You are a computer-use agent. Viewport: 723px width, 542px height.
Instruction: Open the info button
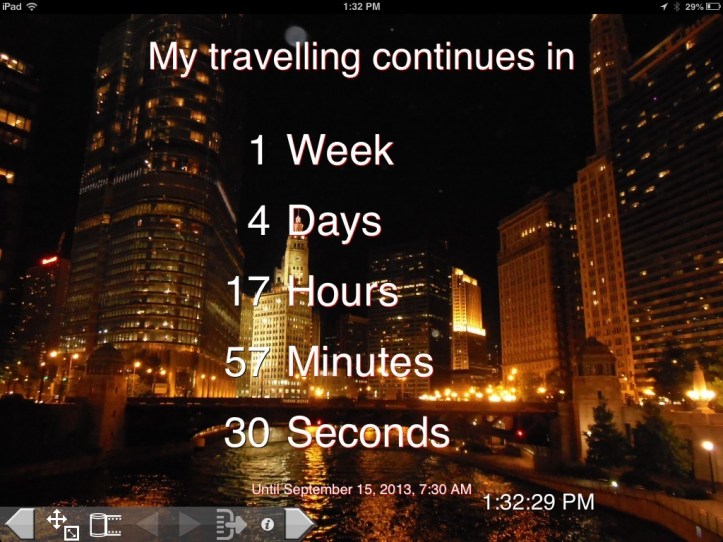point(267,523)
